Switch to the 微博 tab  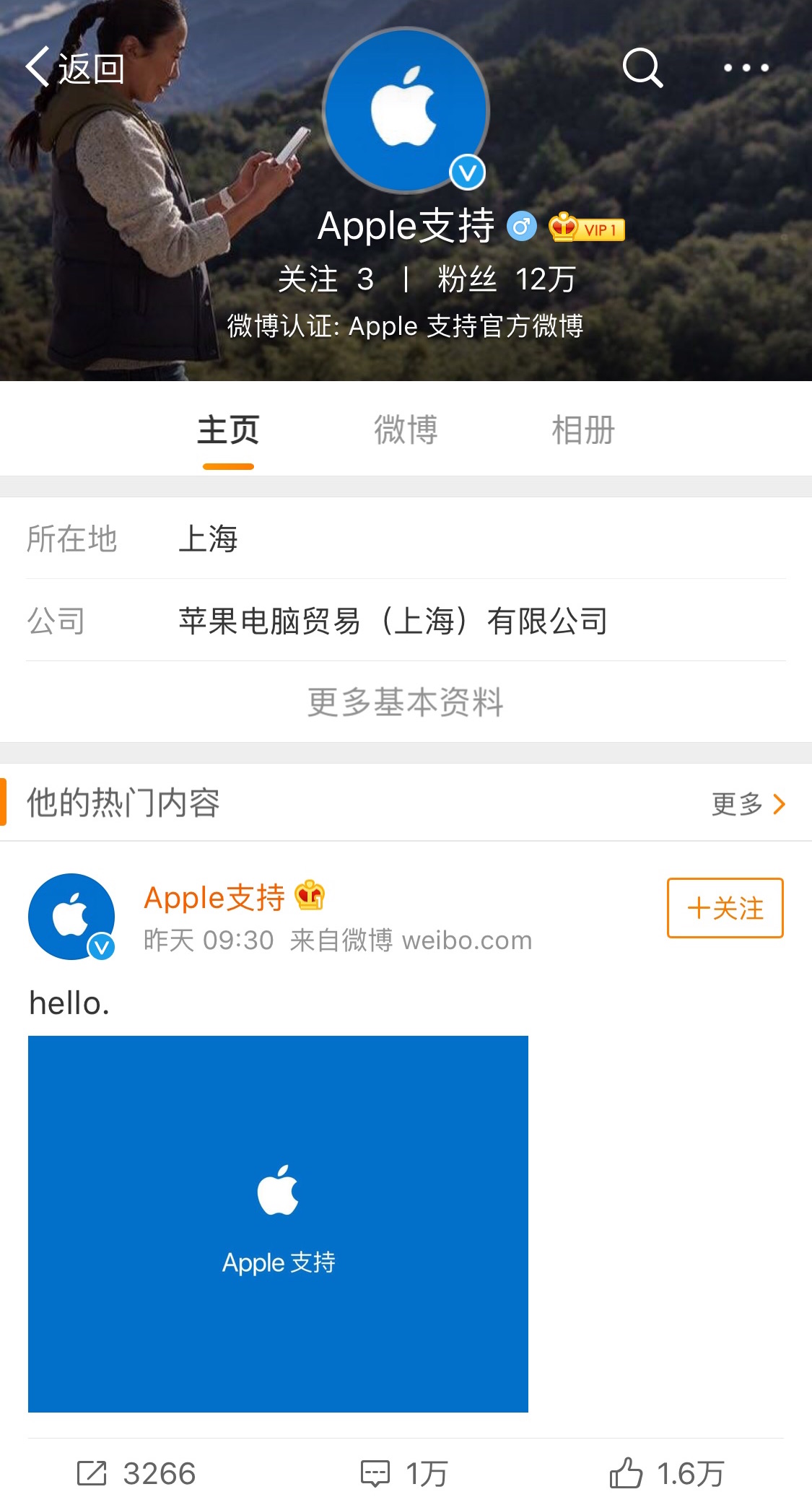(406, 430)
